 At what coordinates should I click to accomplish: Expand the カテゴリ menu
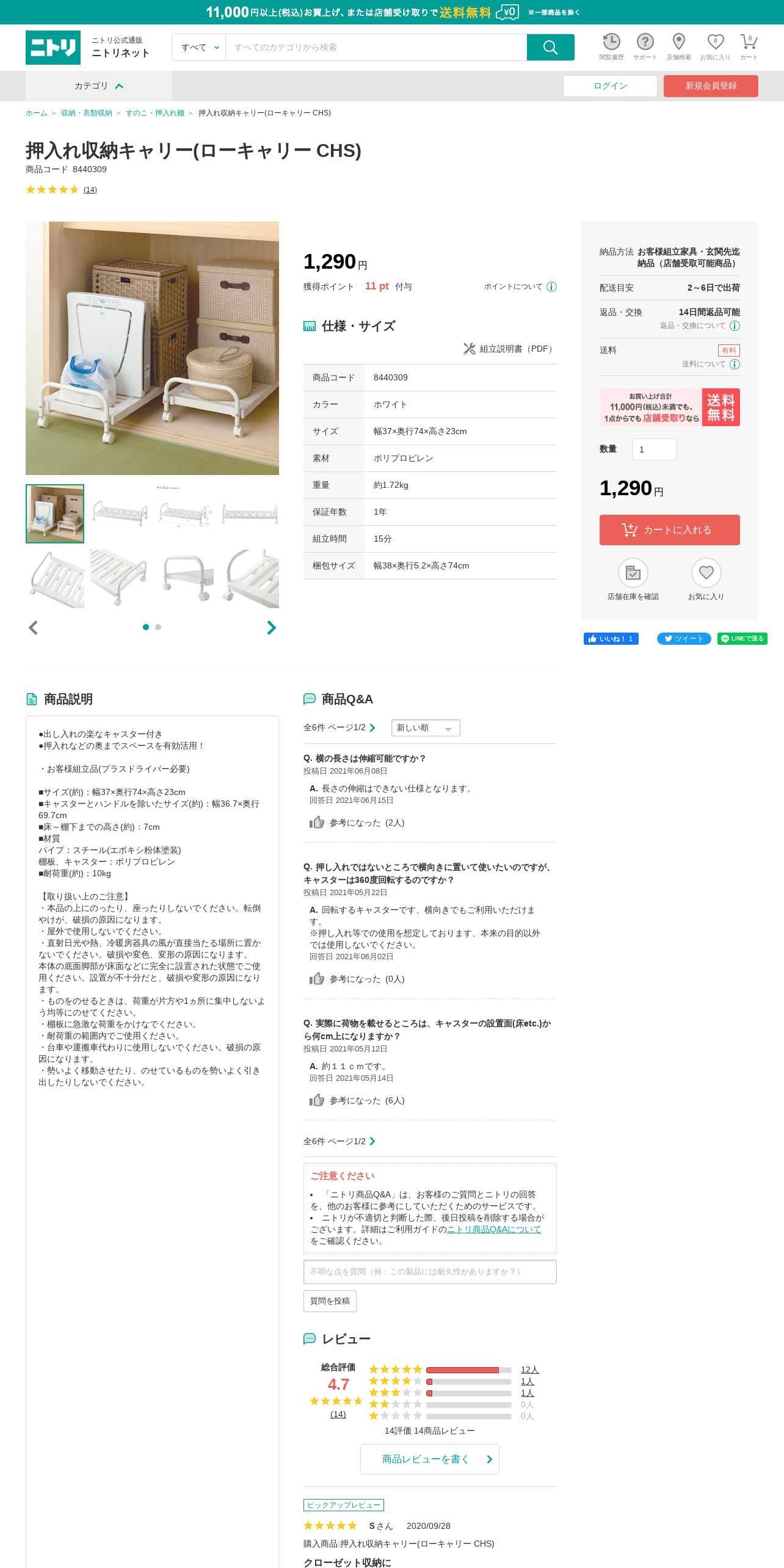tap(98, 86)
